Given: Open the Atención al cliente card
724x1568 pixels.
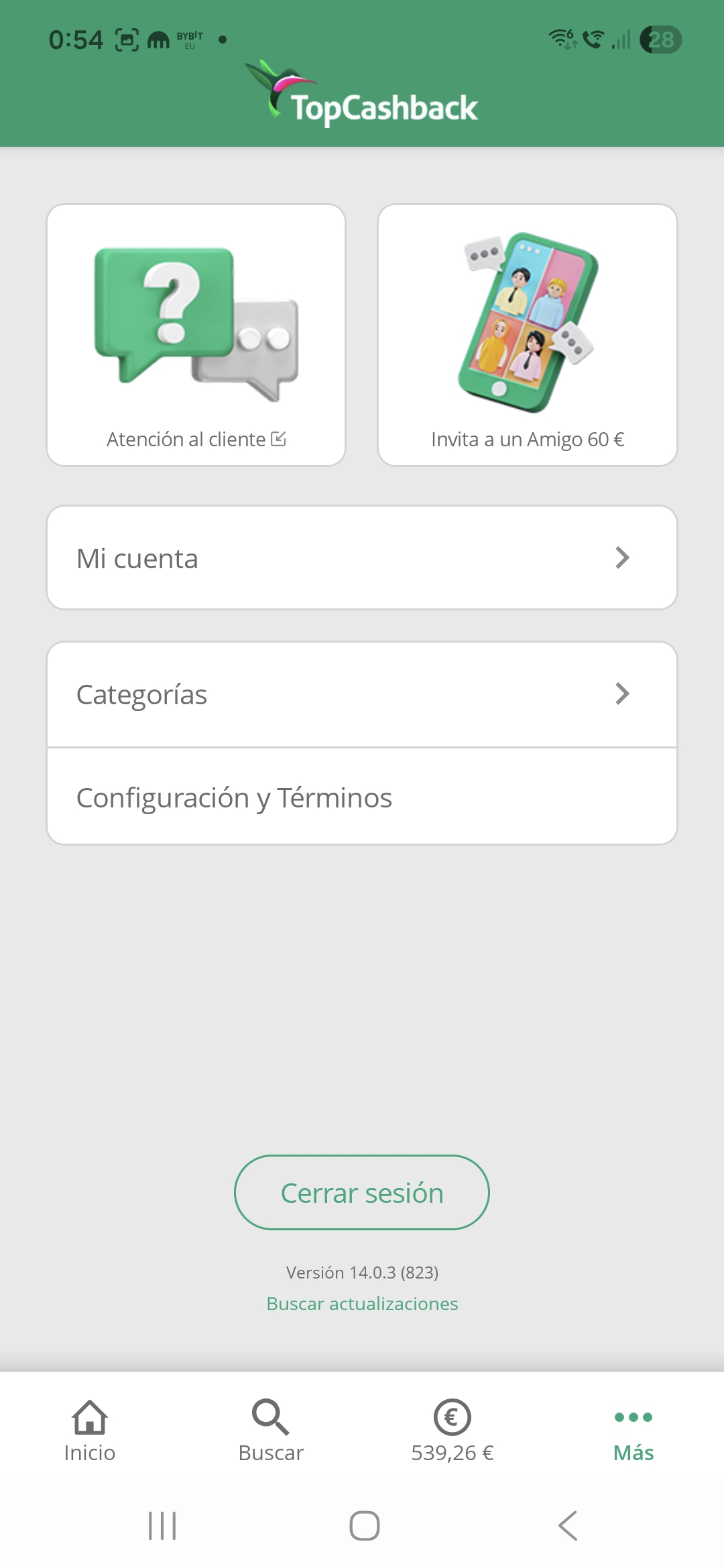Looking at the screenshot, I should pyautogui.click(x=196, y=335).
